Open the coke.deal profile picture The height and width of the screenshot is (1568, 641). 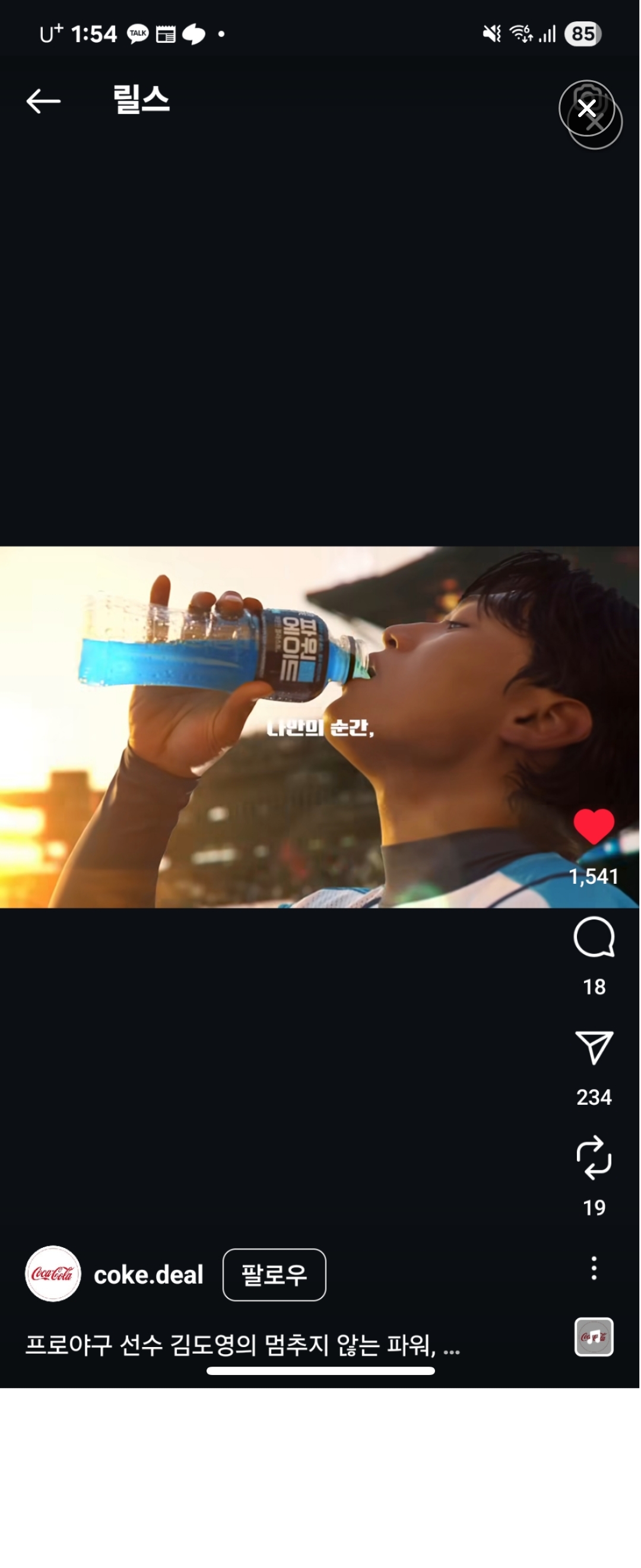53,1274
